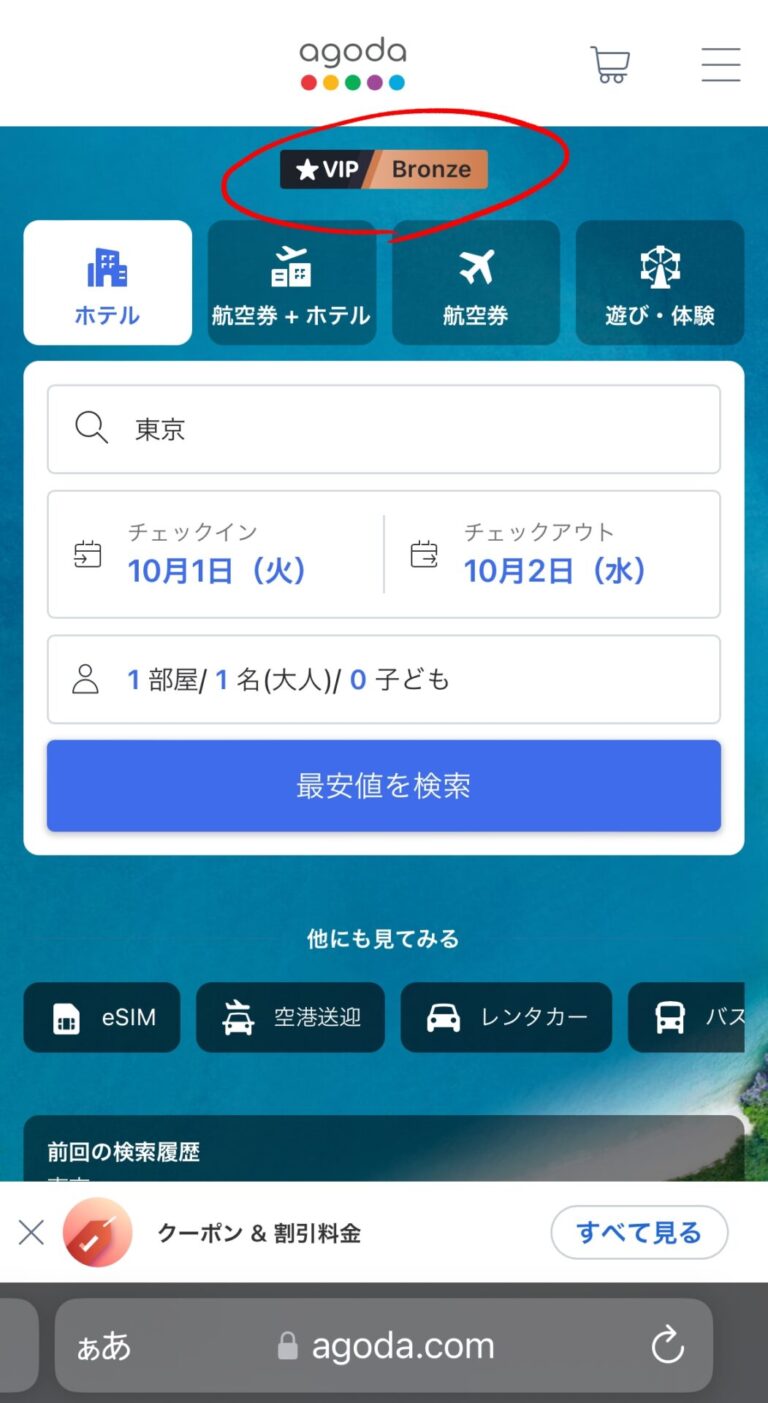Open the 空港送迎 airport transfer service
768x1403 pixels.
[x=291, y=1017]
